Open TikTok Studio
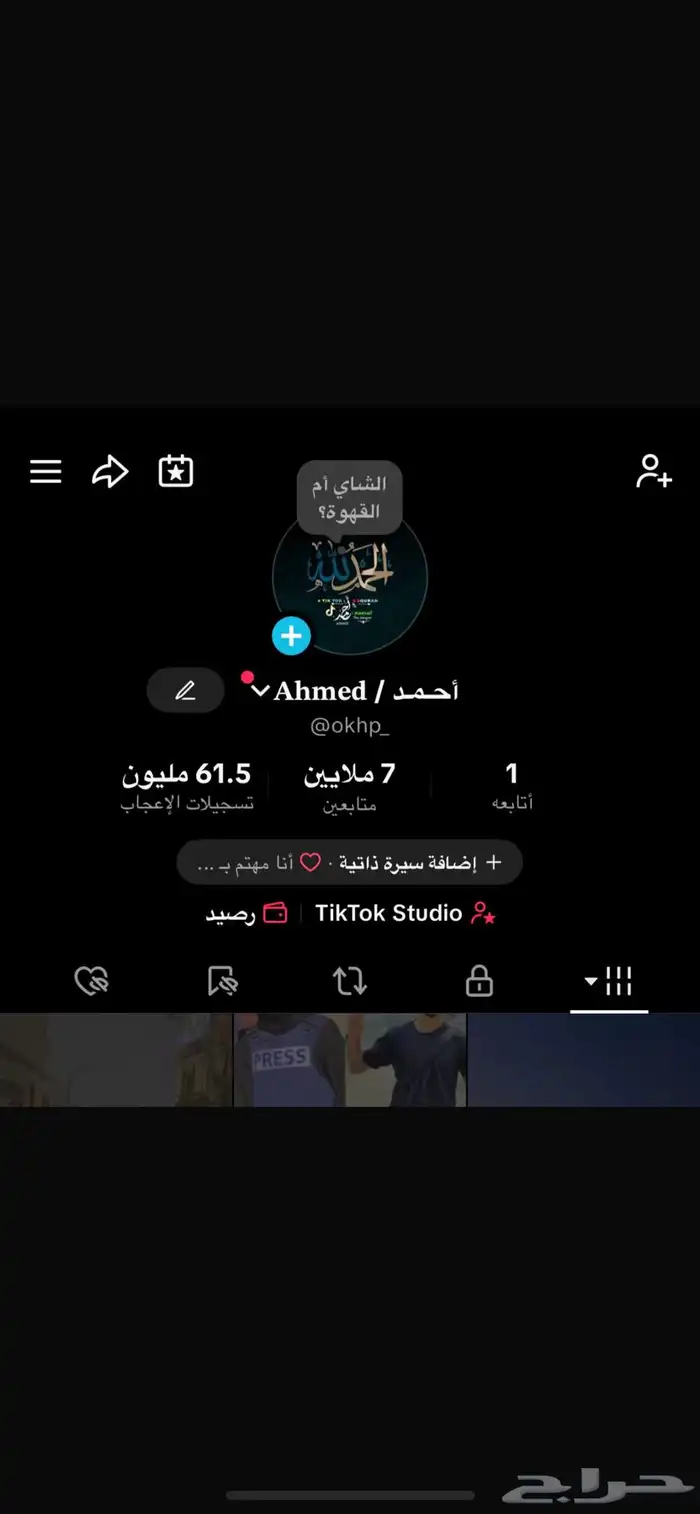Image resolution: width=700 pixels, height=1514 pixels. (x=404, y=913)
